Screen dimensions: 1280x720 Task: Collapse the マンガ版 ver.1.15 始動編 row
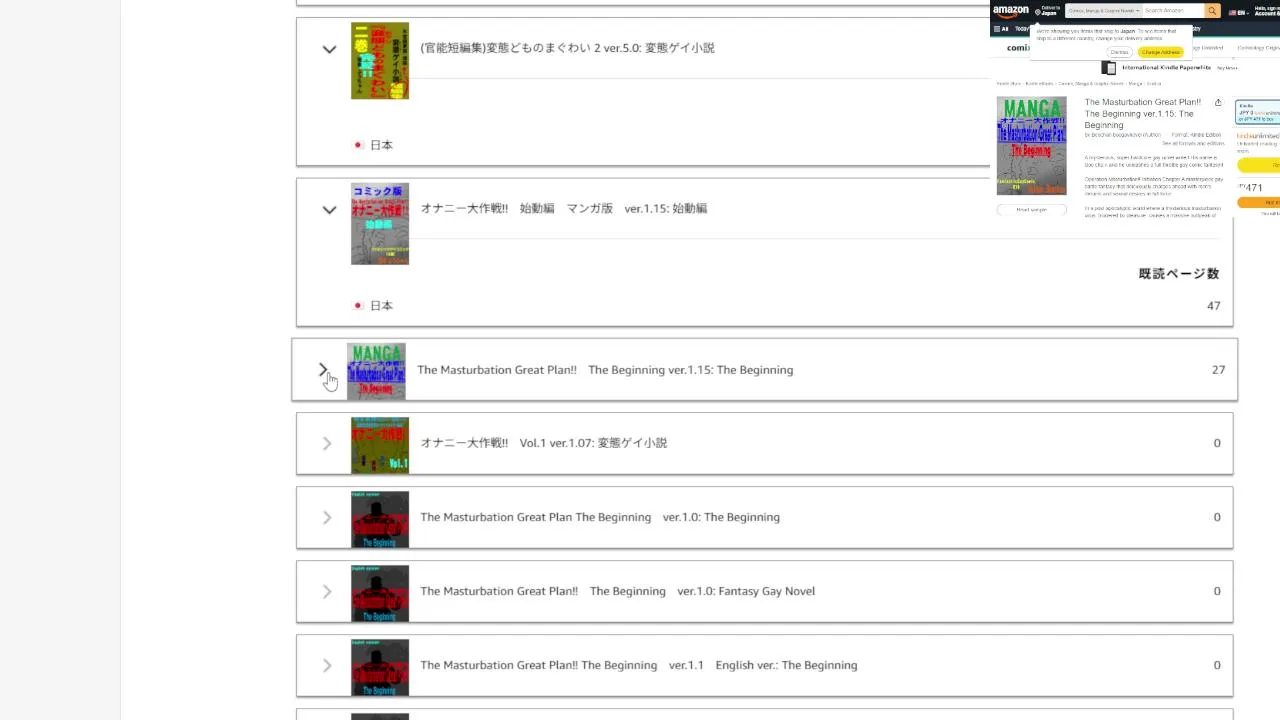(329, 210)
